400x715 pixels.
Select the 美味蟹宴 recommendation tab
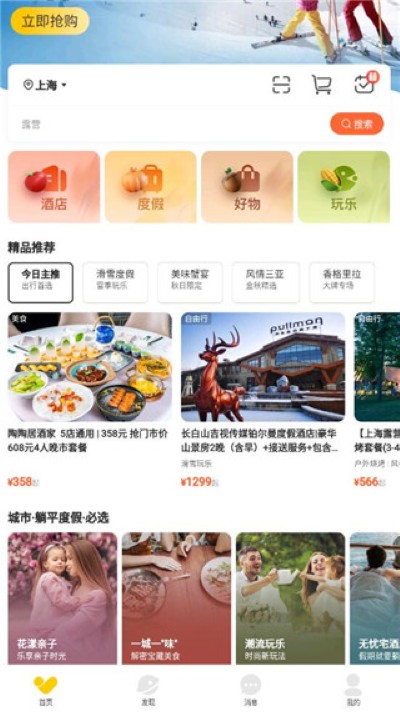tap(190, 282)
